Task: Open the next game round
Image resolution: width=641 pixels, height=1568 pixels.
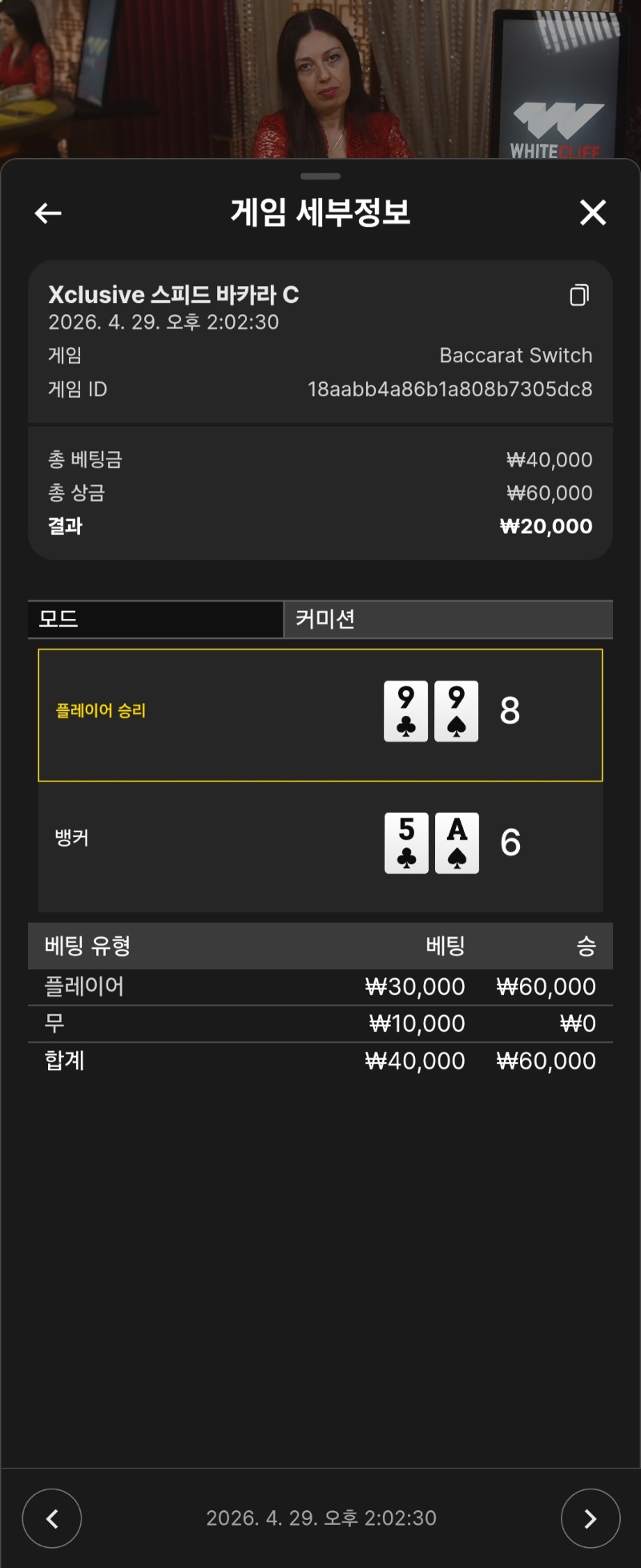Action: coord(591,1518)
